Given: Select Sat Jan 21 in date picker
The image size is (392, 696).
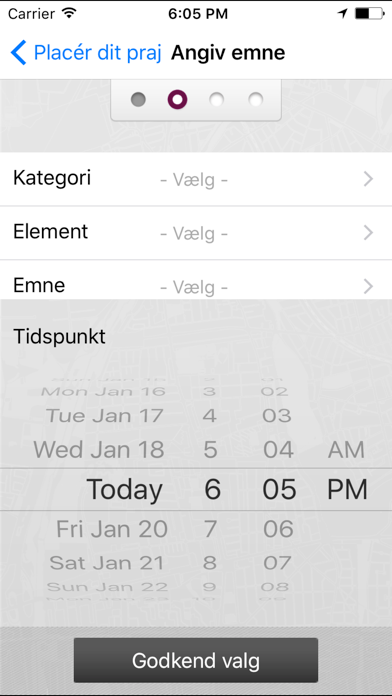Looking at the screenshot, I should 107,563.
